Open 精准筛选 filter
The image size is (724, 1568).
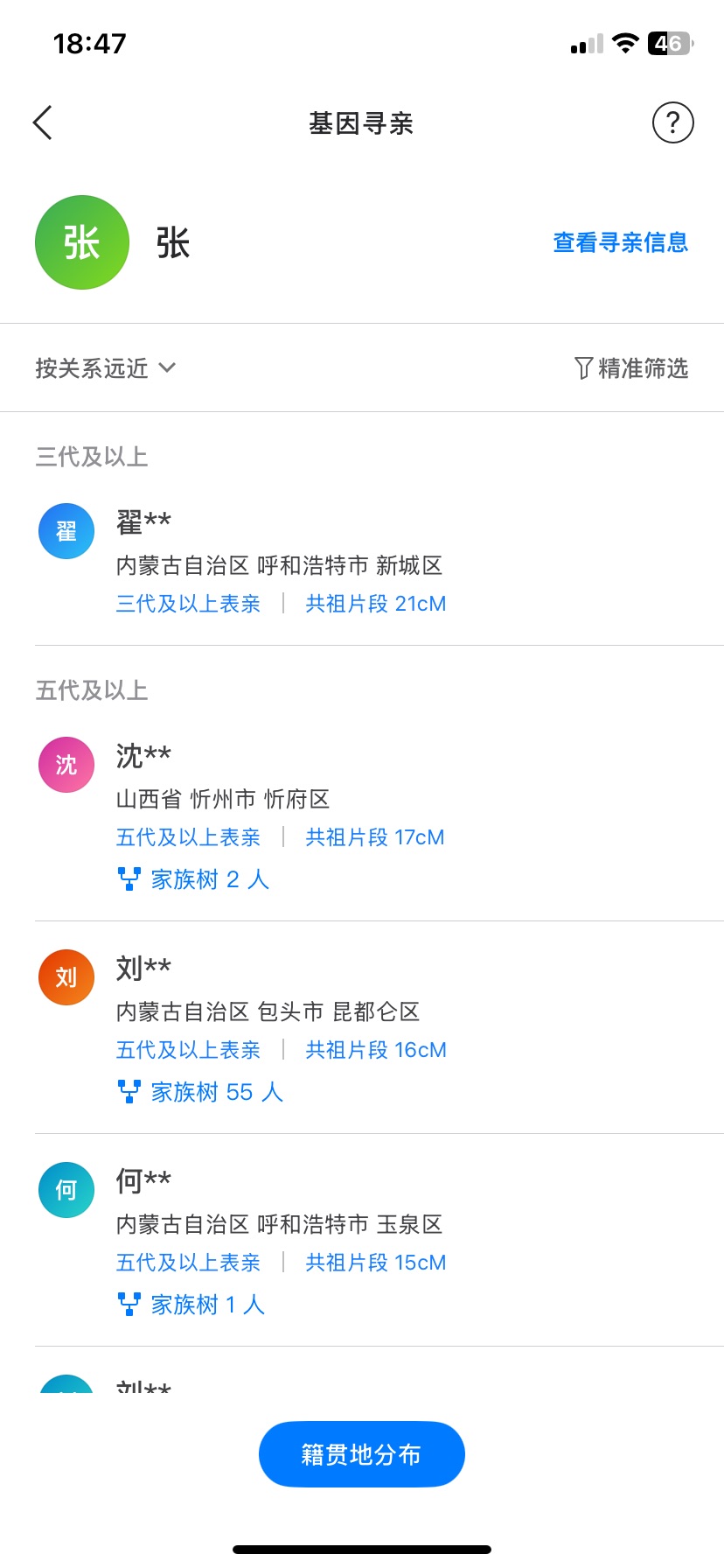point(630,368)
